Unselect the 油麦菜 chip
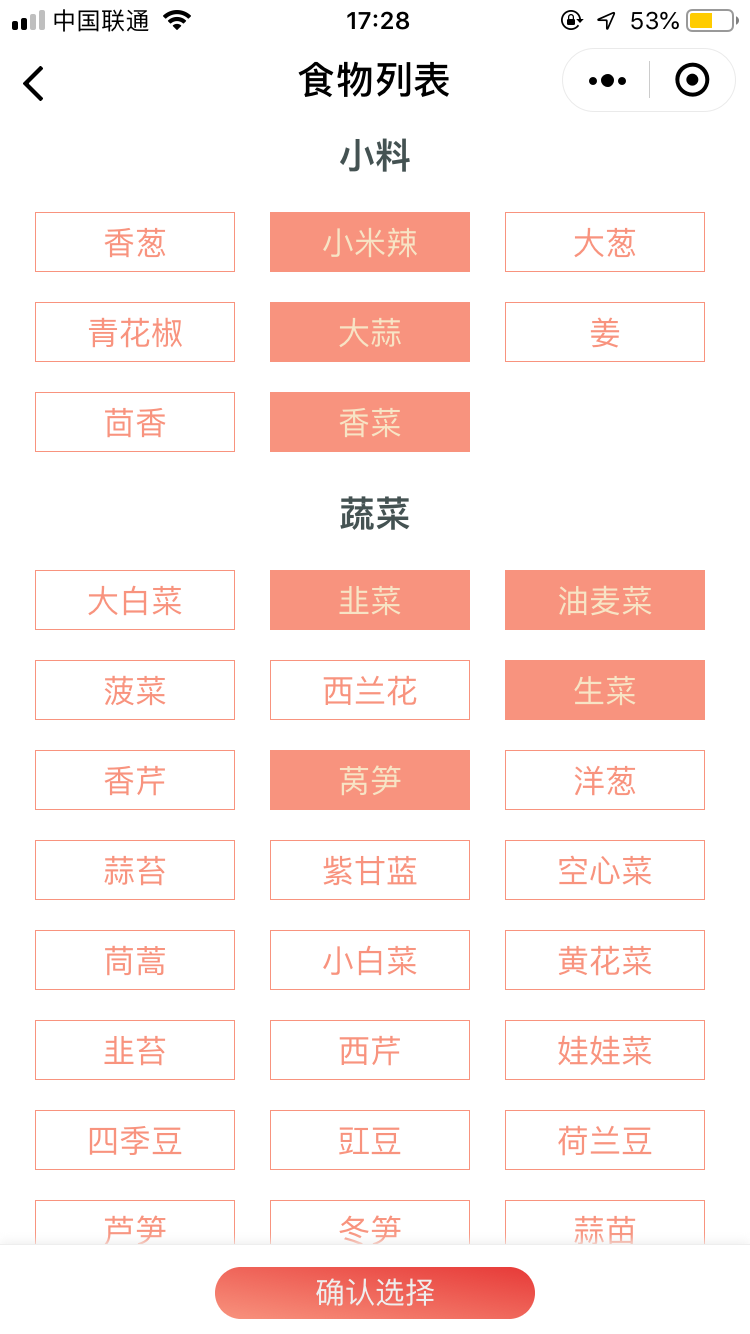This screenshot has height=1334, width=750. click(605, 600)
